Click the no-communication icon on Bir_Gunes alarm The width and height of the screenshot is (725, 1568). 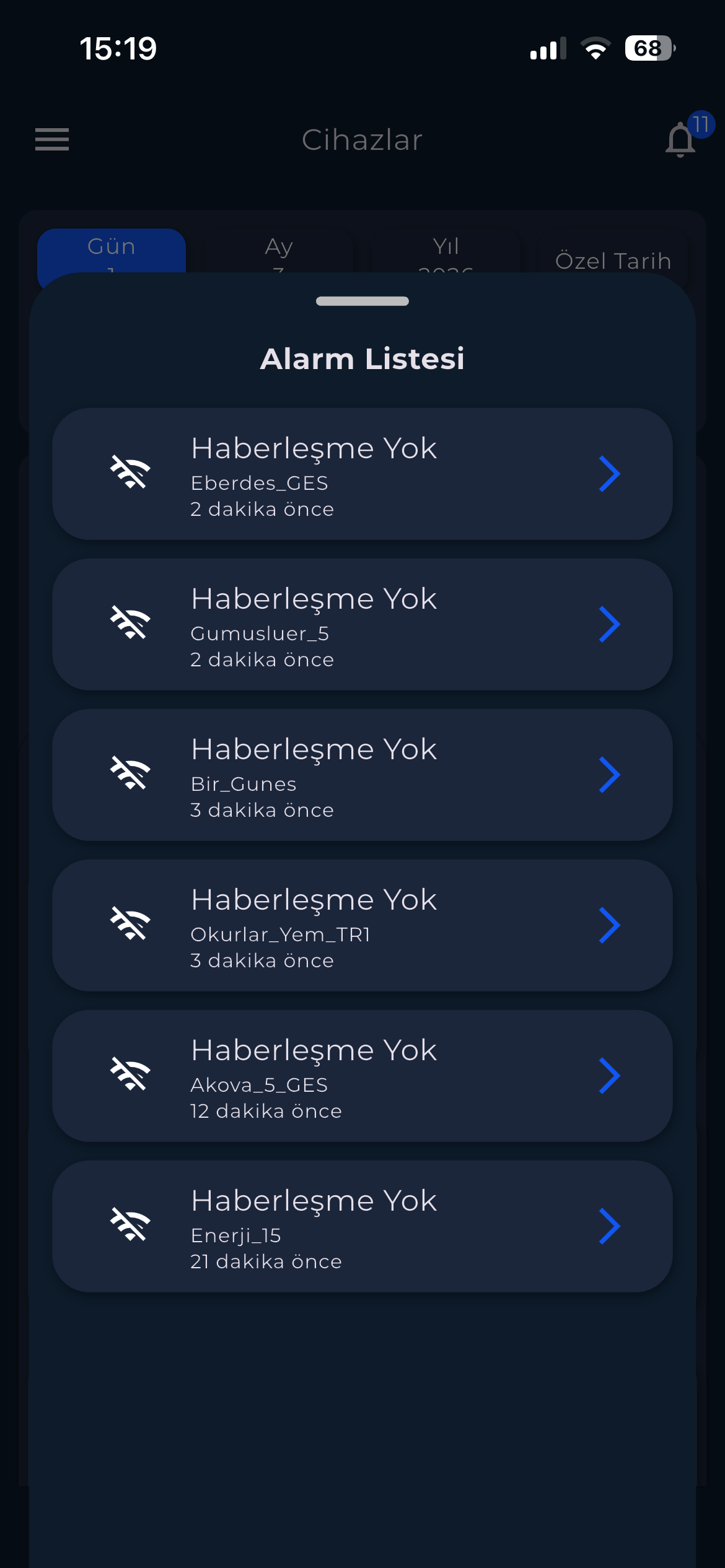pyautogui.click(x=131, y=773)
